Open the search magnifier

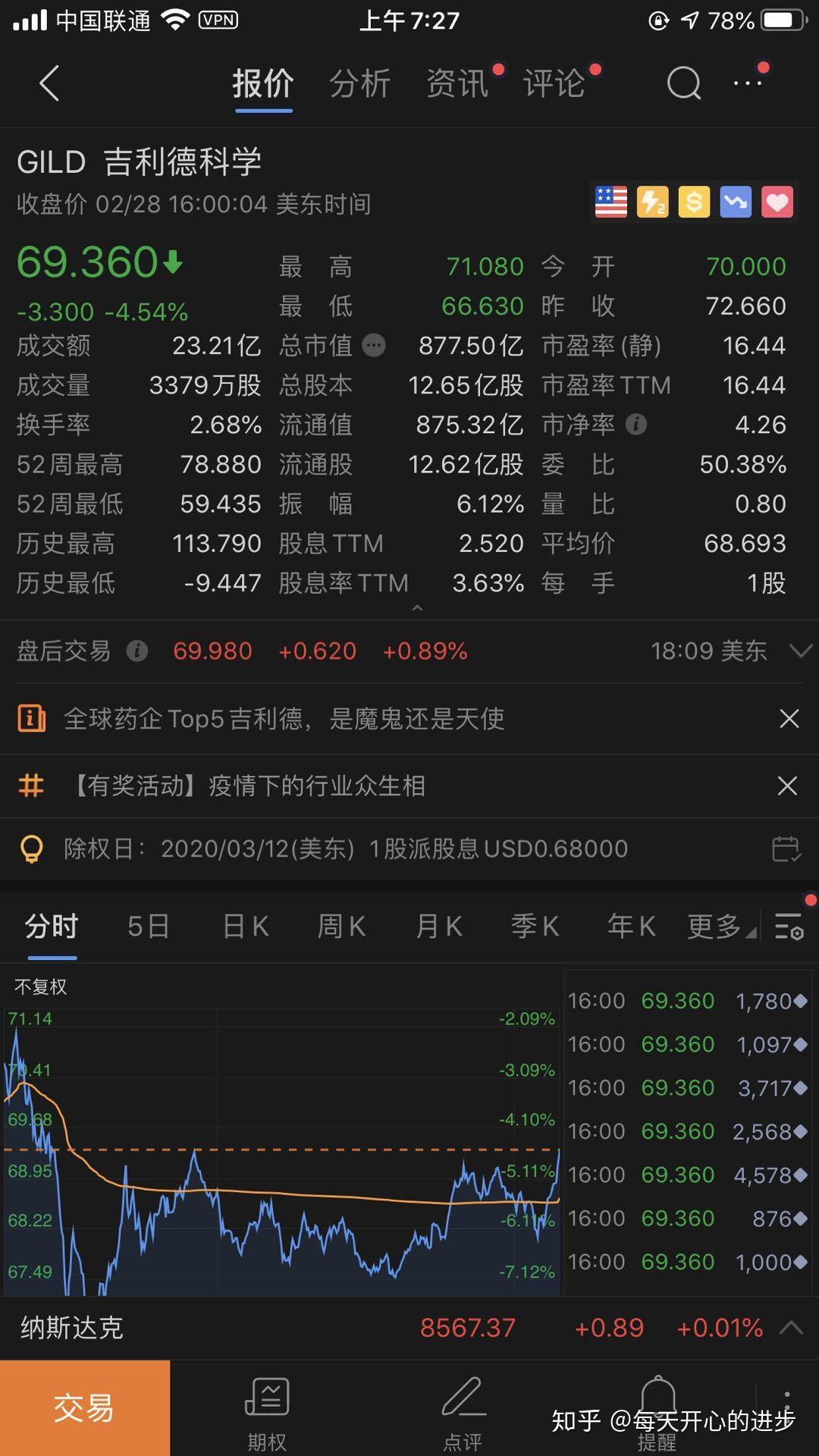click(683, 82)
